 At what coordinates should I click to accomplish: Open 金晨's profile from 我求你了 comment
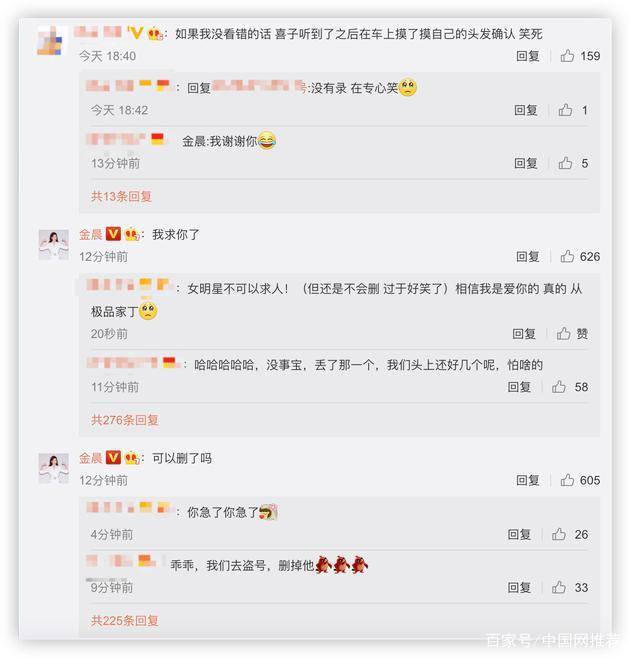point(91,234)
